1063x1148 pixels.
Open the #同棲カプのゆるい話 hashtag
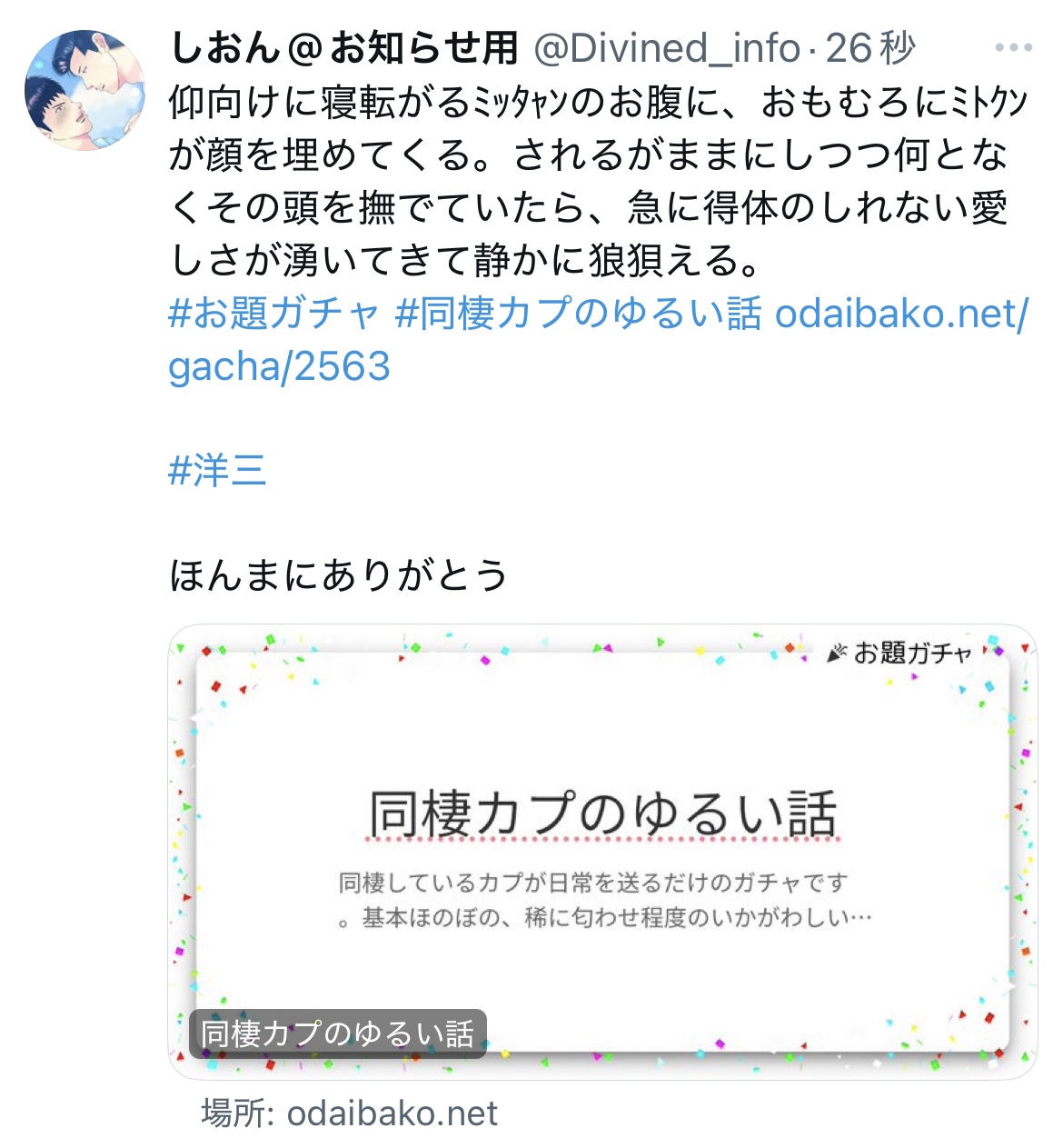(x=578, y=314)
